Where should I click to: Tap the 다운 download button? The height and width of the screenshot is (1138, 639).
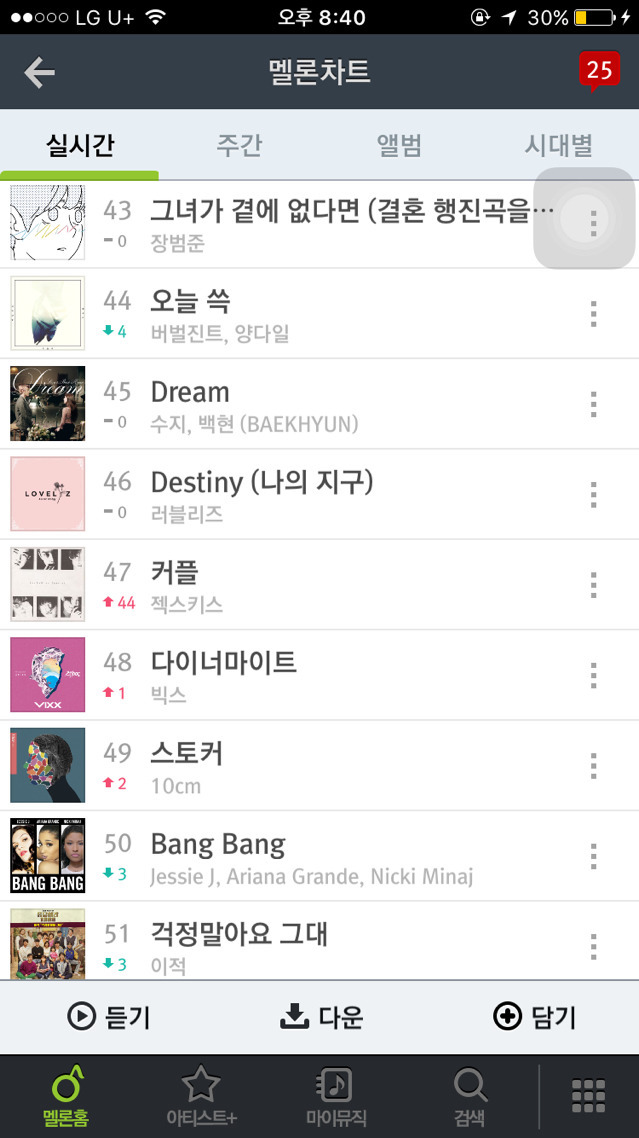(x=321, y=1017)
